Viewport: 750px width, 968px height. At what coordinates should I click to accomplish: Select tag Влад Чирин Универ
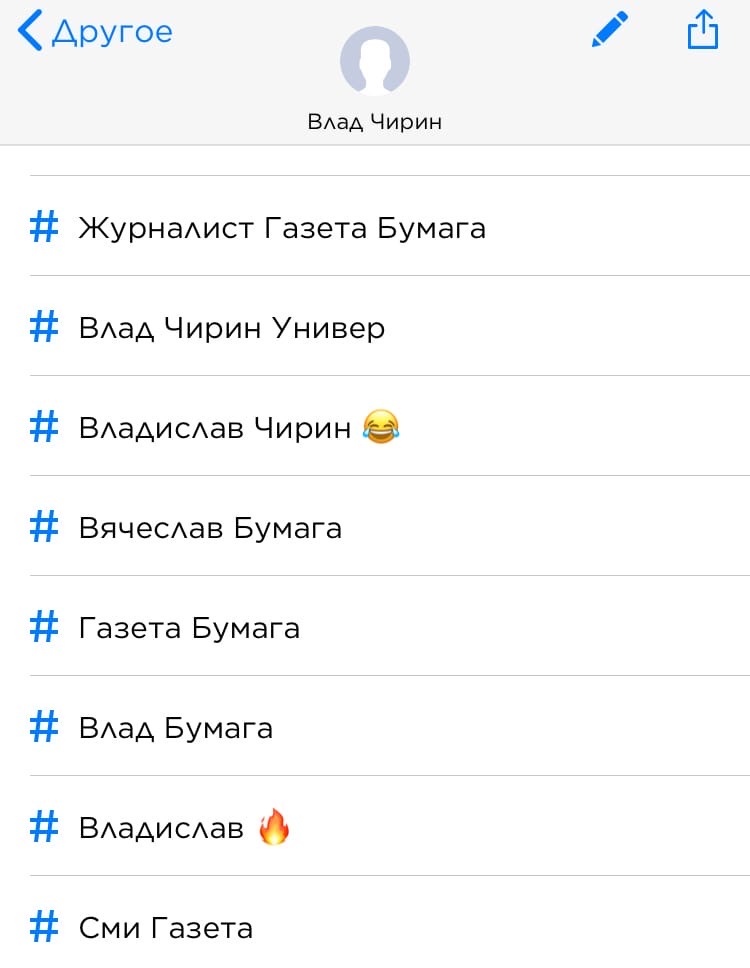[x=232, y=328]
